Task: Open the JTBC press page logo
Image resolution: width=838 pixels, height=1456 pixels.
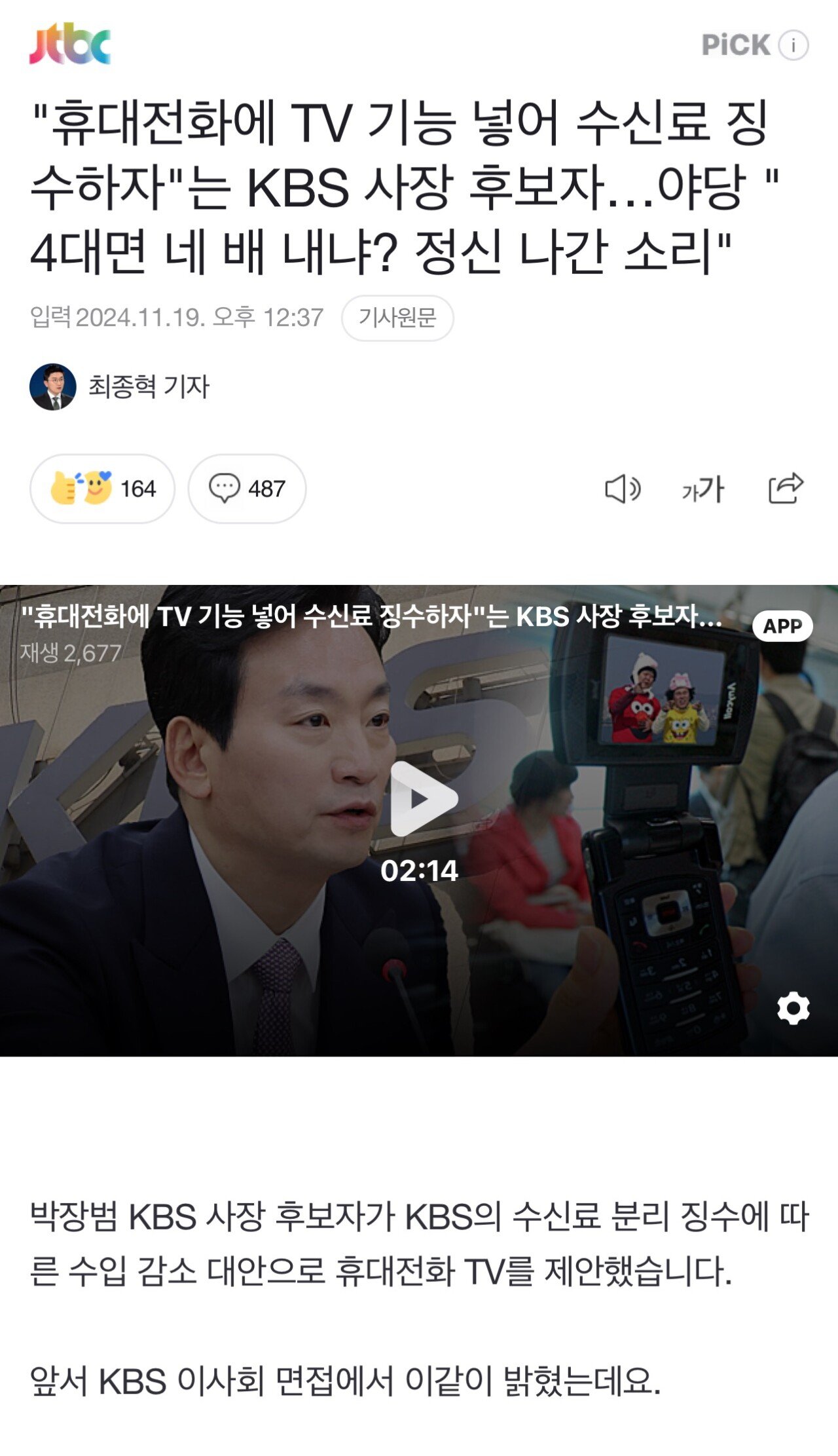Action: [70, 44]
